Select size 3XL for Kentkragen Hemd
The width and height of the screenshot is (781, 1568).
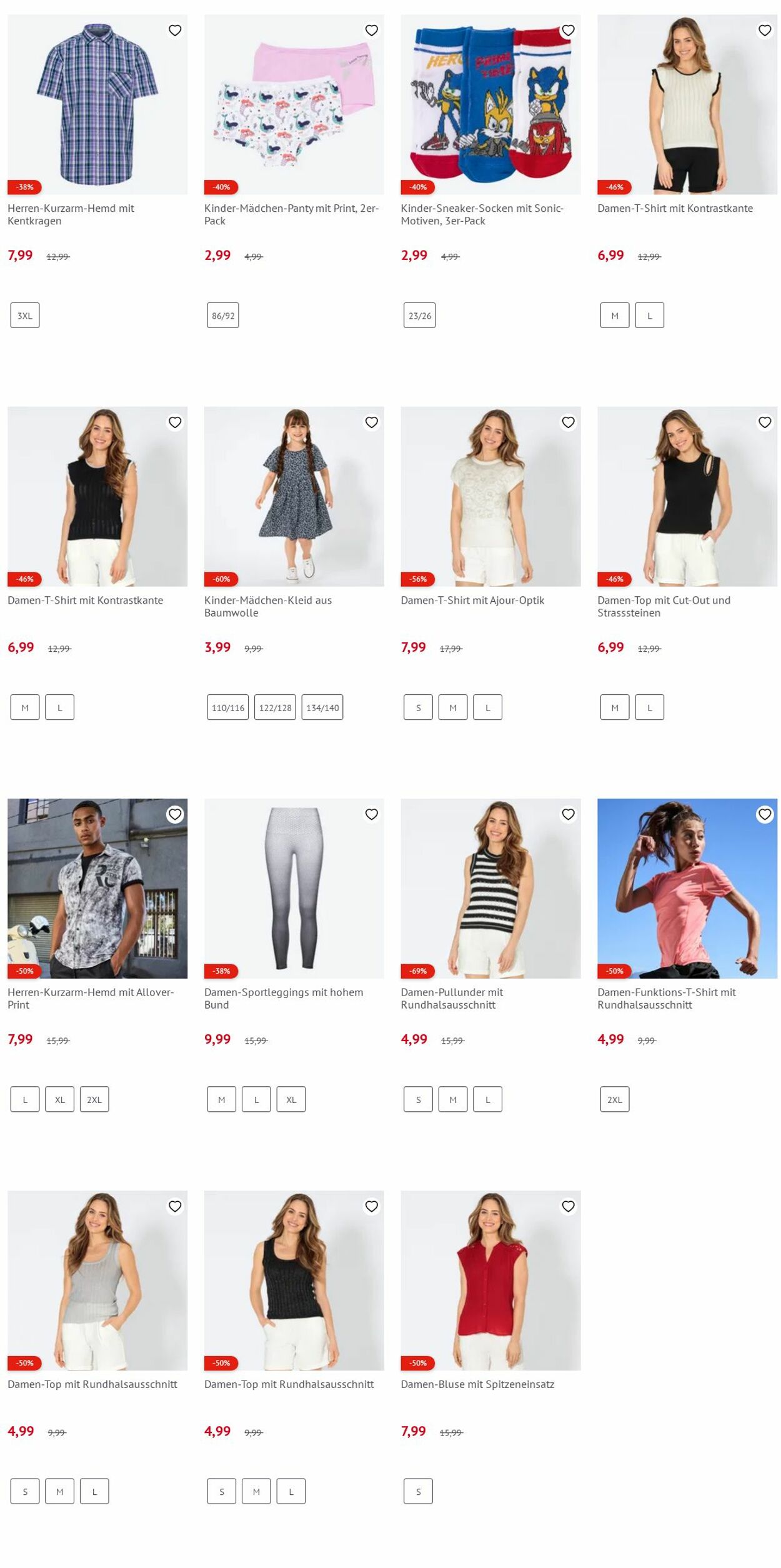tap(25, 316)
